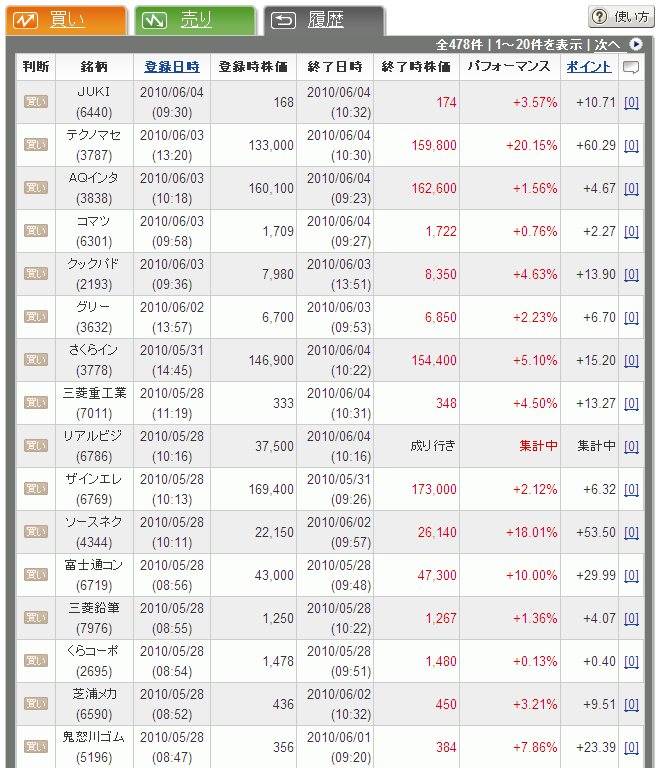Open the [0] link on 三菱重工業 row
657x768 pixels.
pos(631,403)
